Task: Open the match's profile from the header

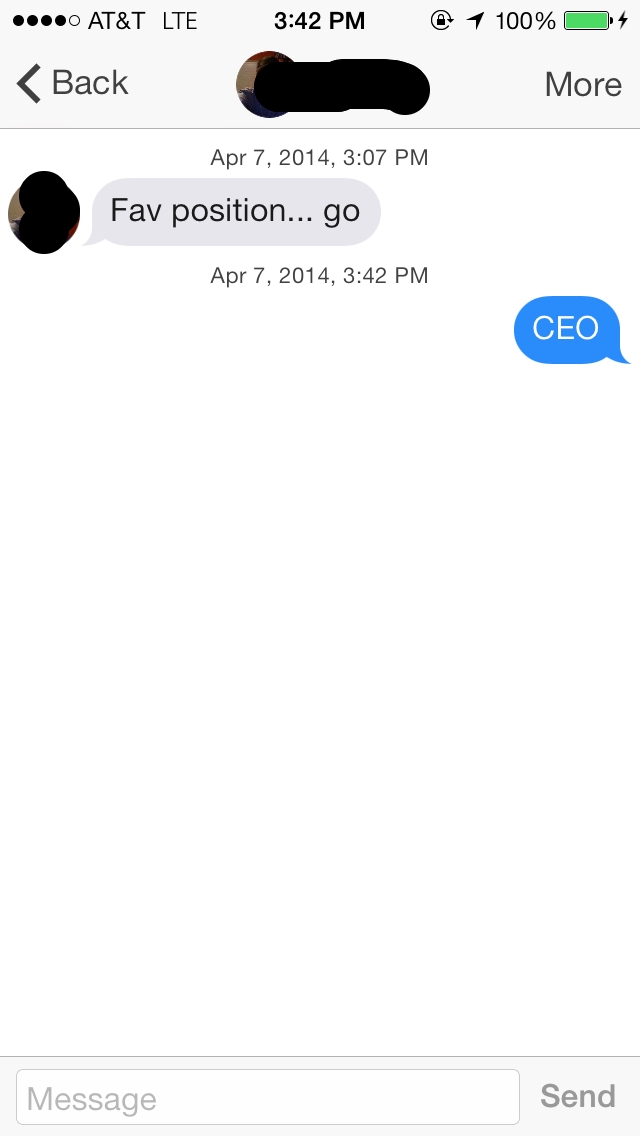Action: coord(333,85)
